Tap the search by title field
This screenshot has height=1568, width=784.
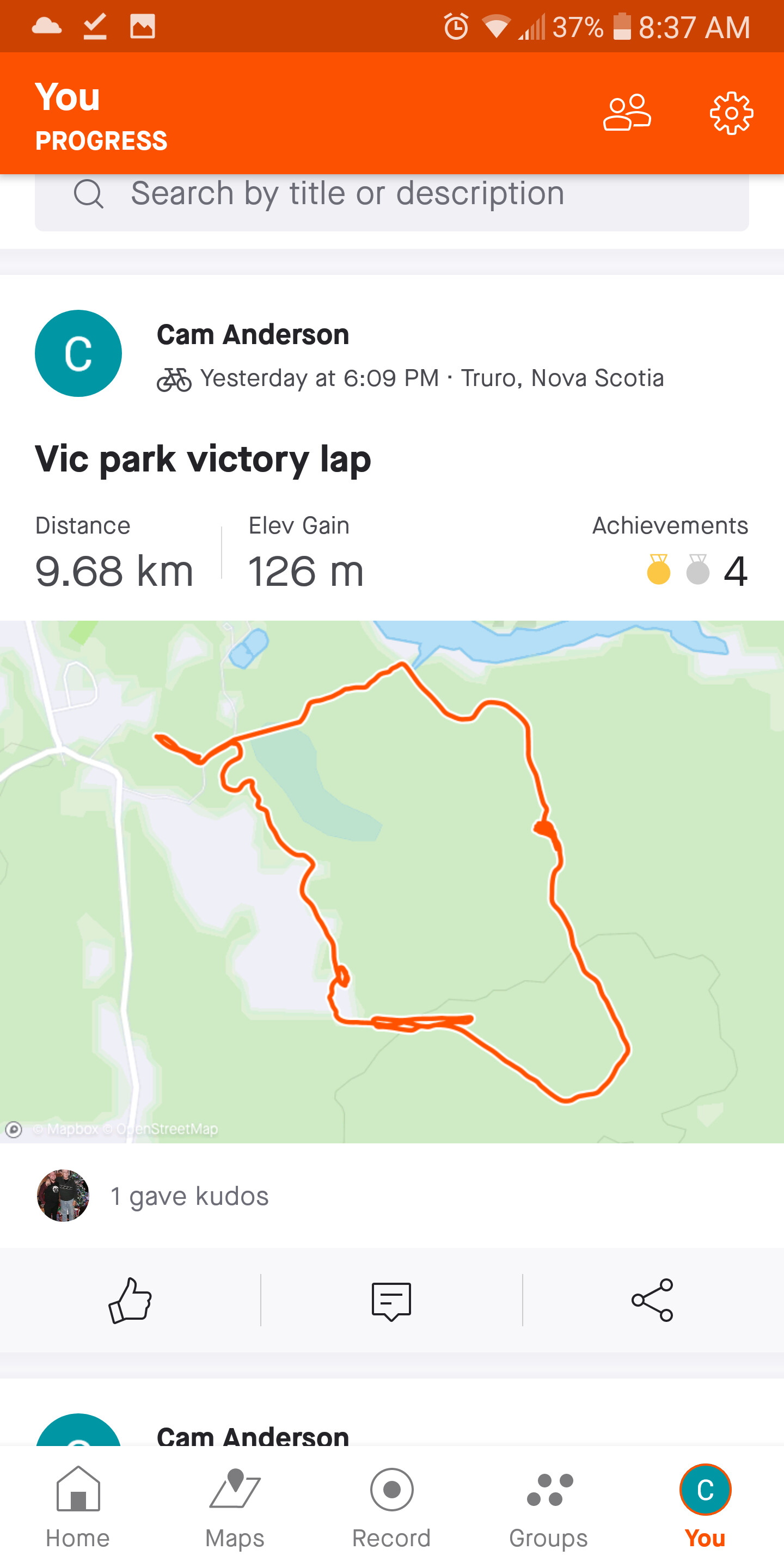(x=391, y=195)
